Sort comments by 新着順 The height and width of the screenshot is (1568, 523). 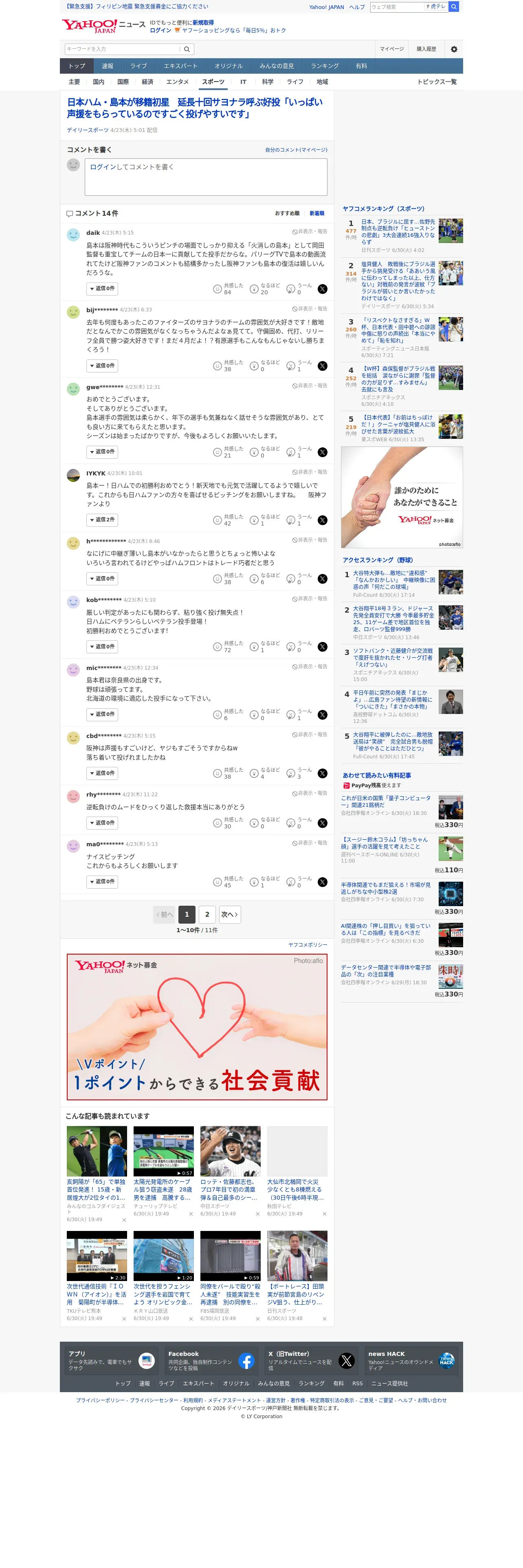316,214
